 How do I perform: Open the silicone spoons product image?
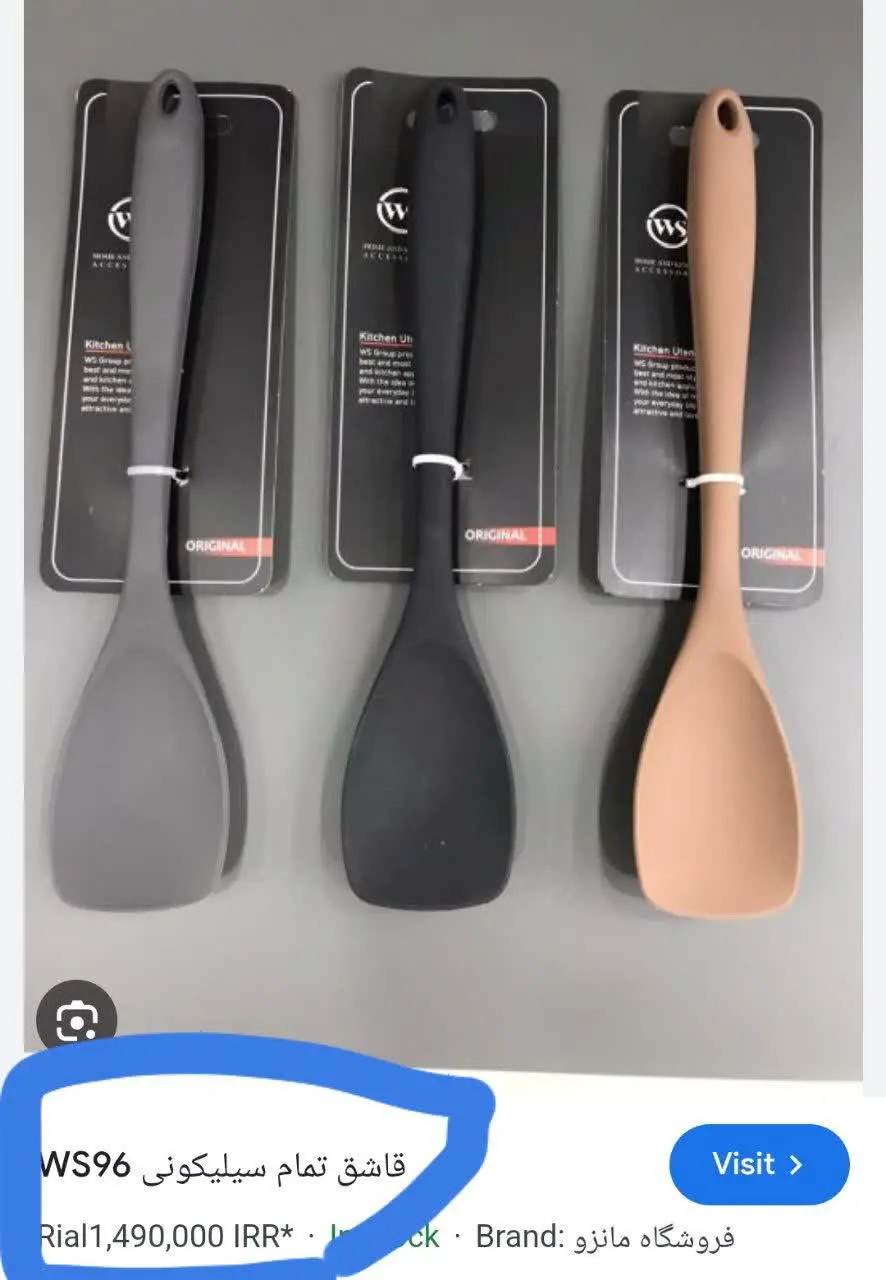coord(443,500)
